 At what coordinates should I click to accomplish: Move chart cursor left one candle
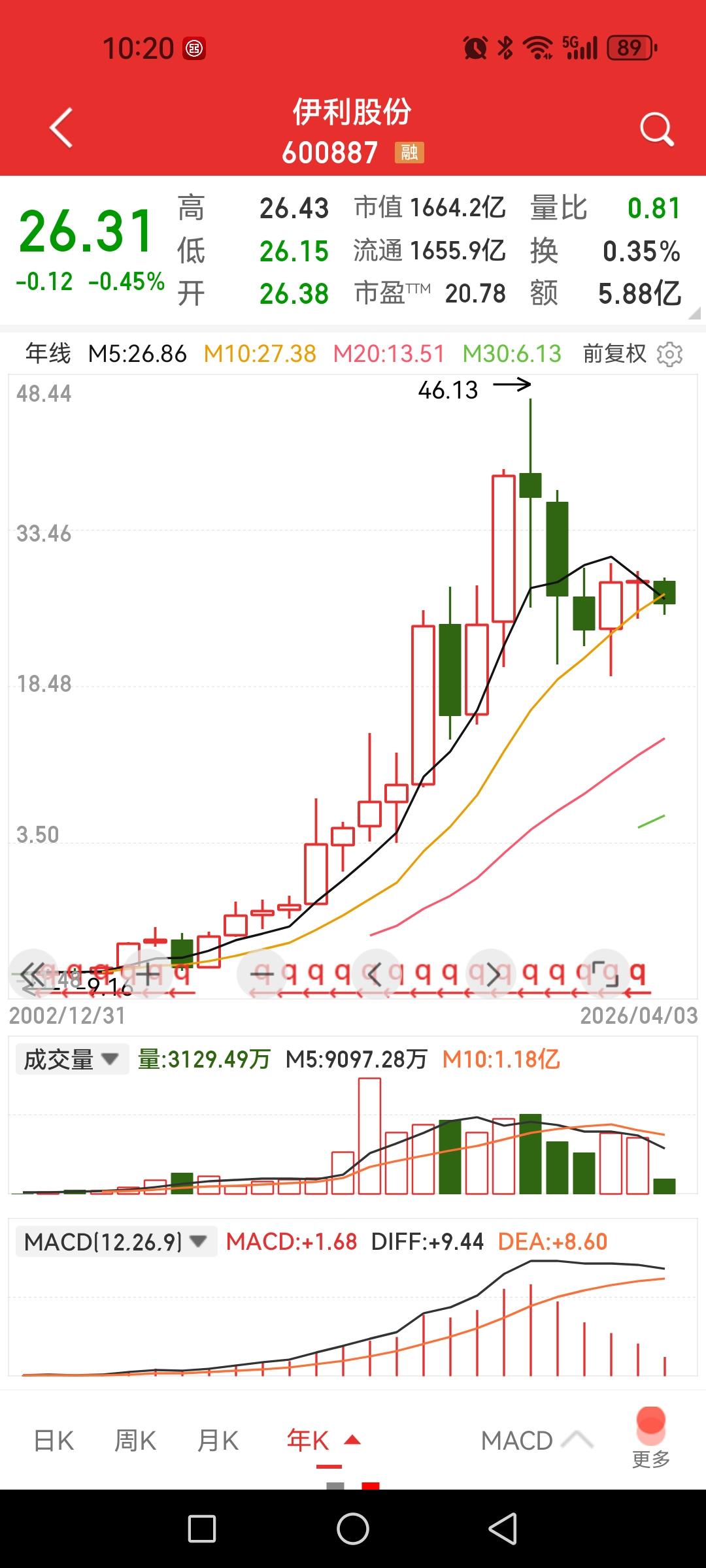coord(376,974)
